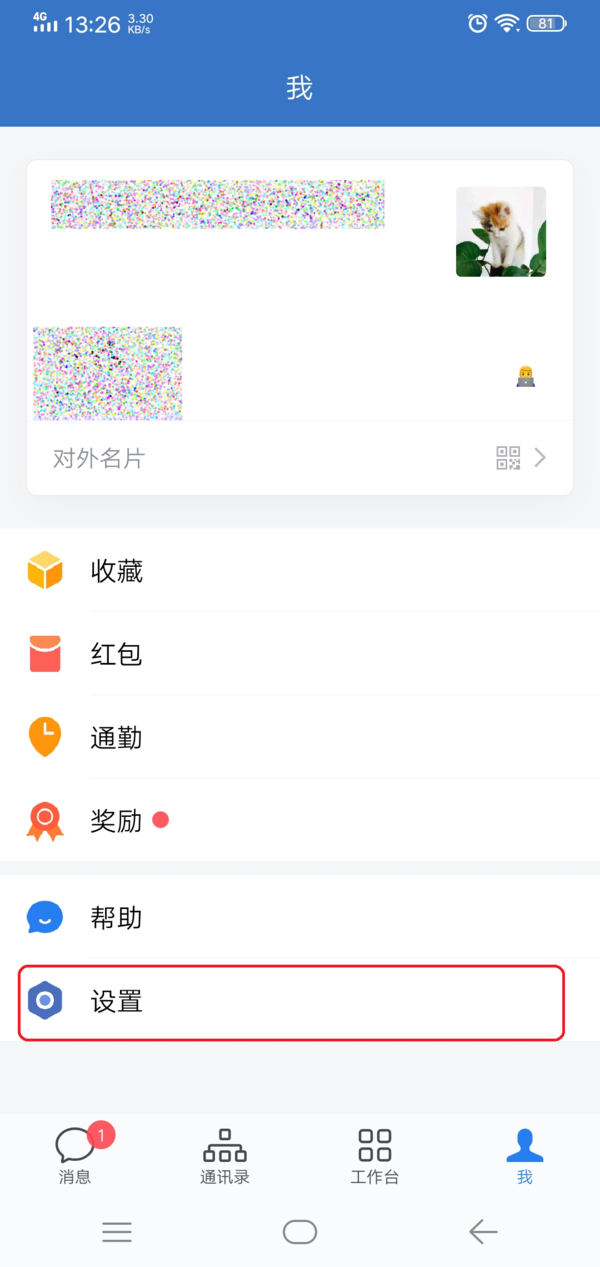Go to the system home screen
Viewport: 600px width, 1267px height.
click(x=300, y=1232)
